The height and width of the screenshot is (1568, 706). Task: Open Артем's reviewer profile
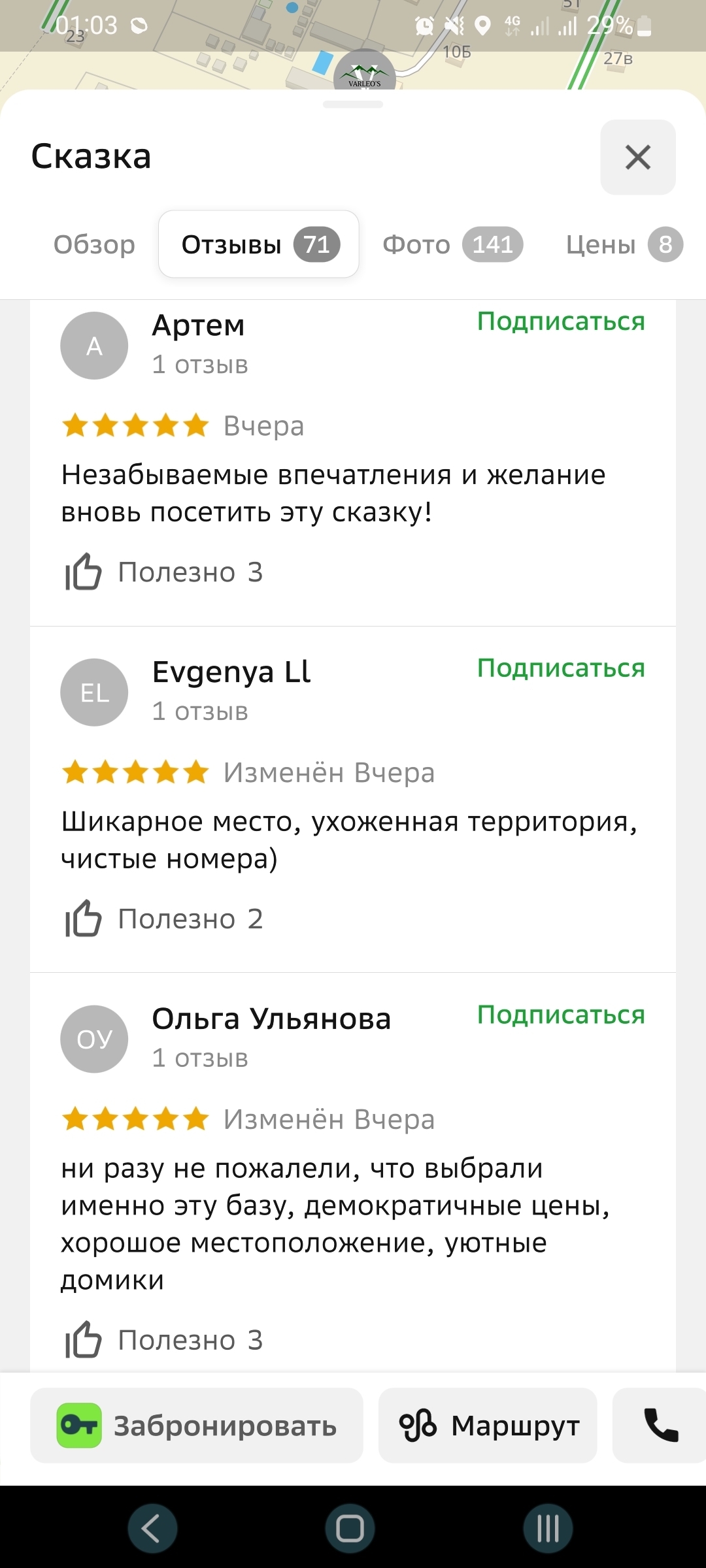(x=94, y=346)
